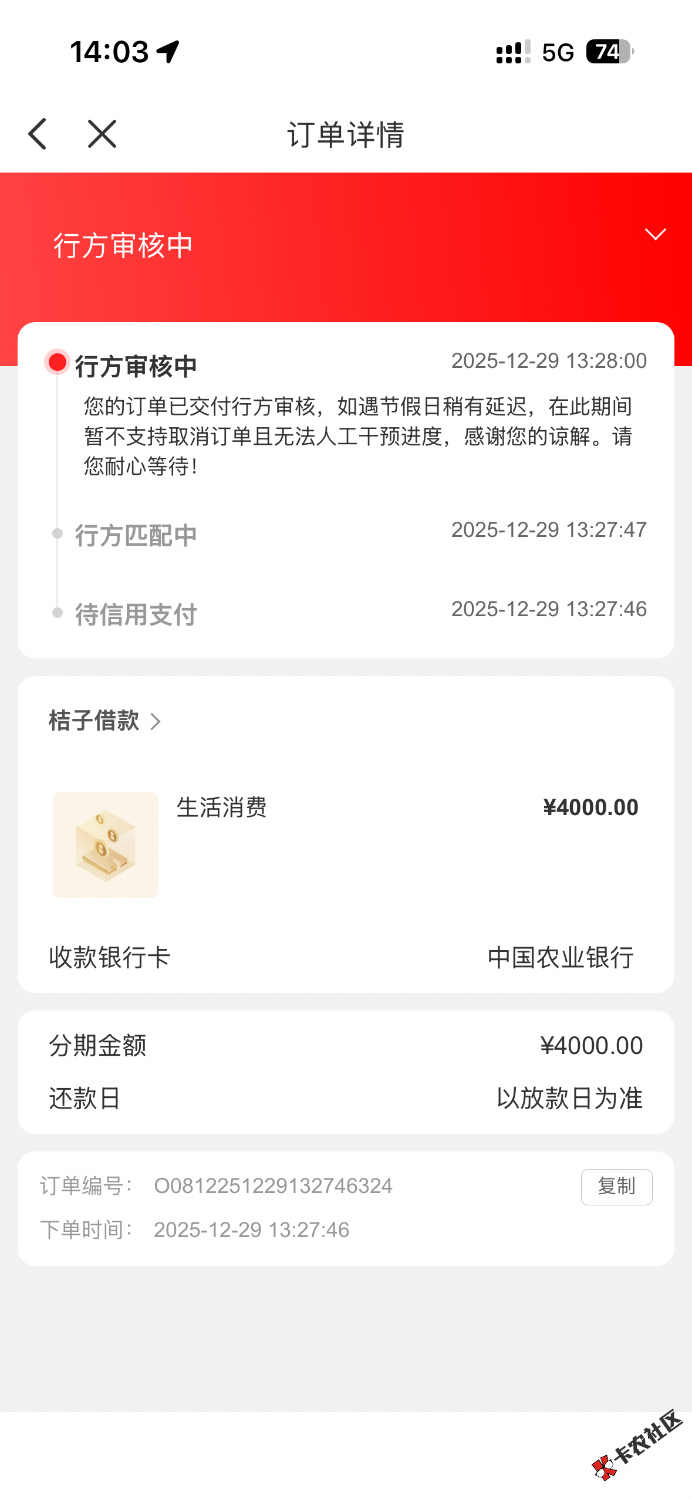Copy the order number with 复制
The image size is (692, 1500).
tap(616, 1187)
